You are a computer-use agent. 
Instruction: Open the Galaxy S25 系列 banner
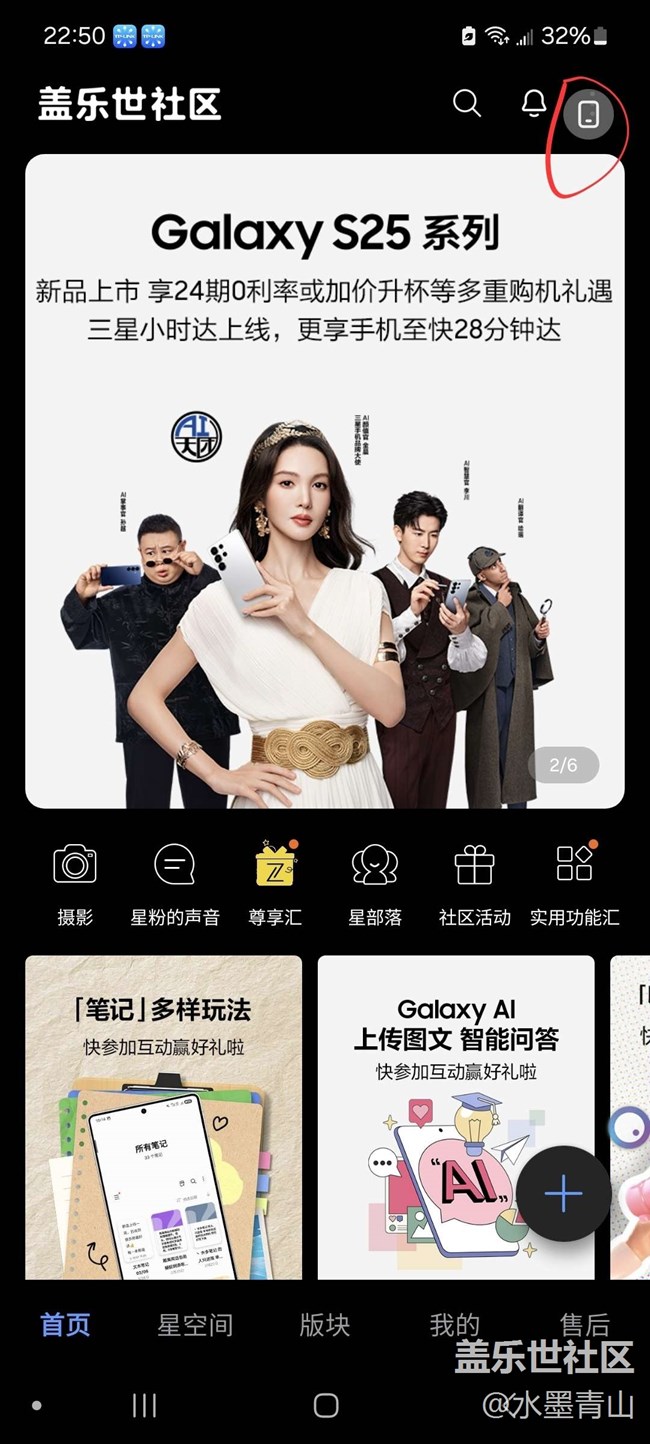click(x=325, y=480)
